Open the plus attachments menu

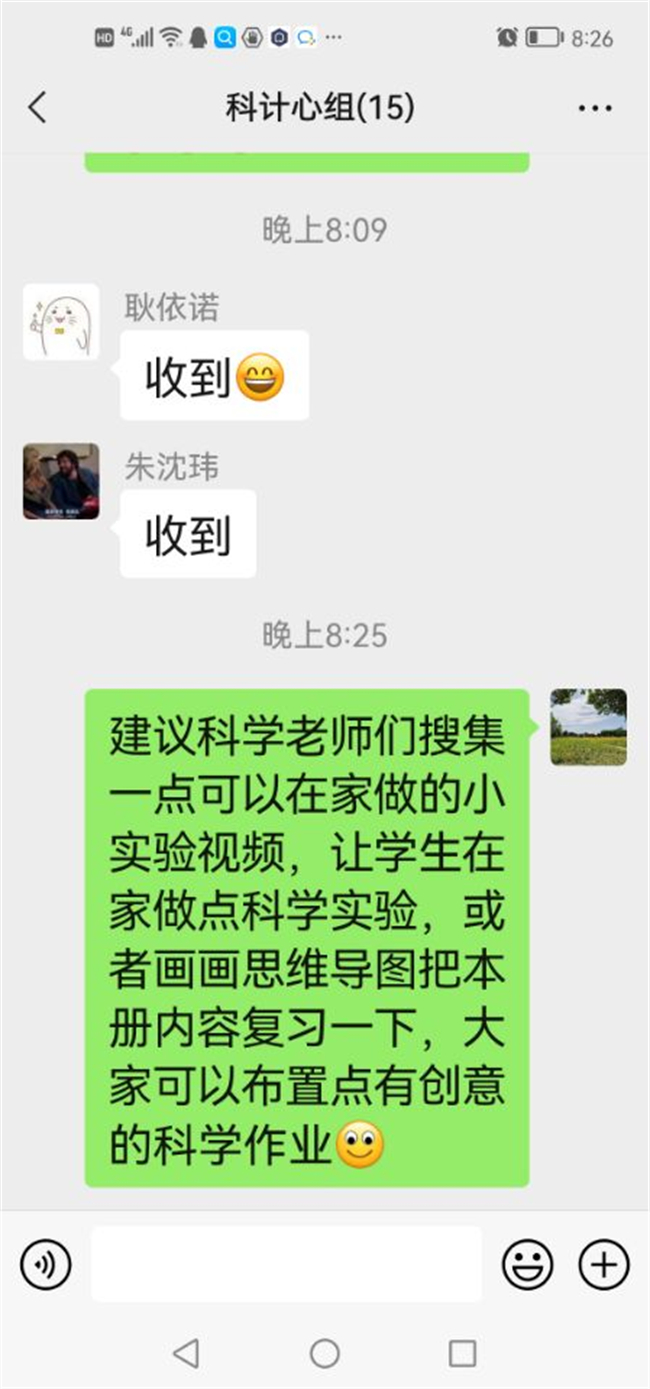pos(603,1264)
